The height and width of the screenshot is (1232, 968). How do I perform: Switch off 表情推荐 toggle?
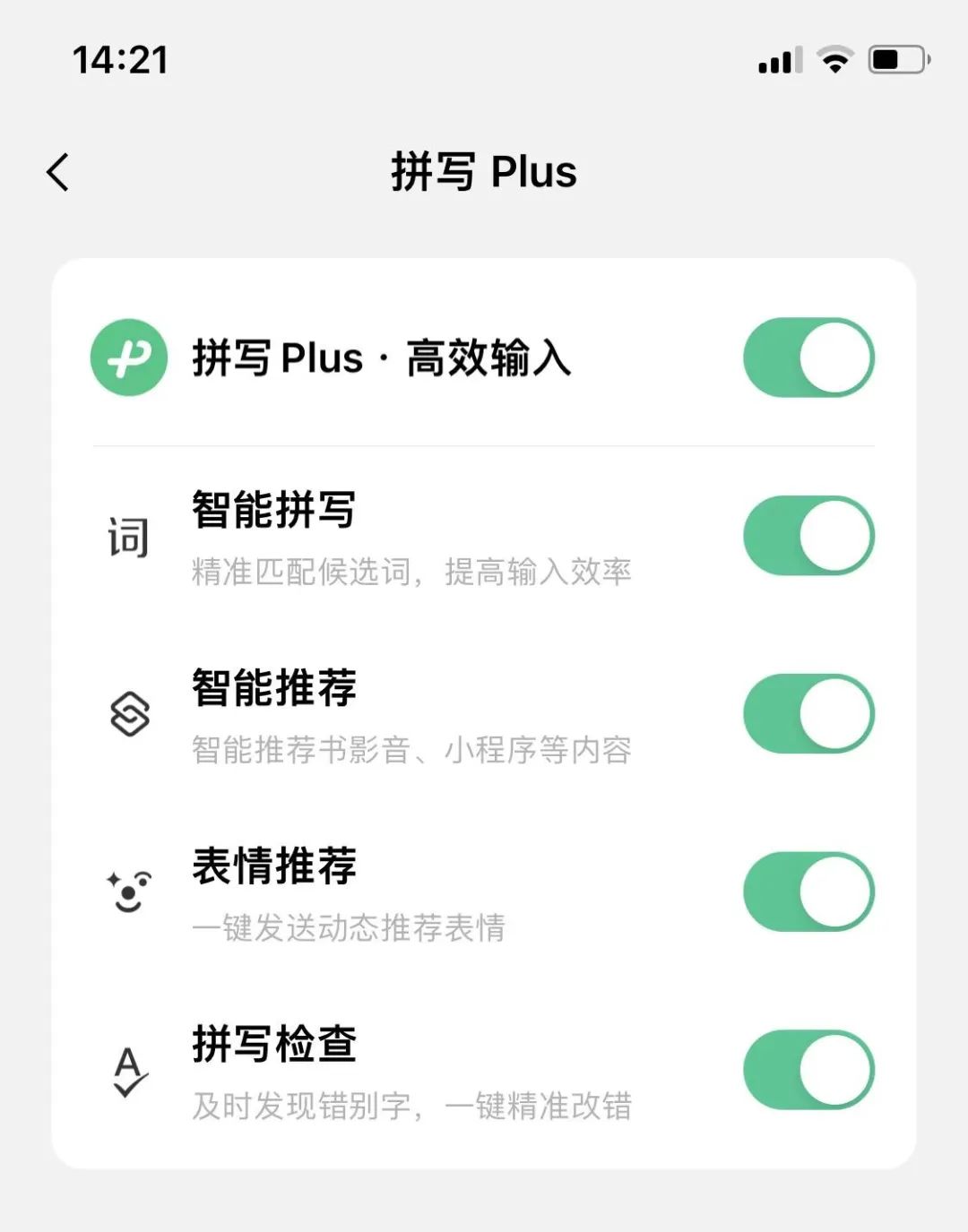point(808,892)
